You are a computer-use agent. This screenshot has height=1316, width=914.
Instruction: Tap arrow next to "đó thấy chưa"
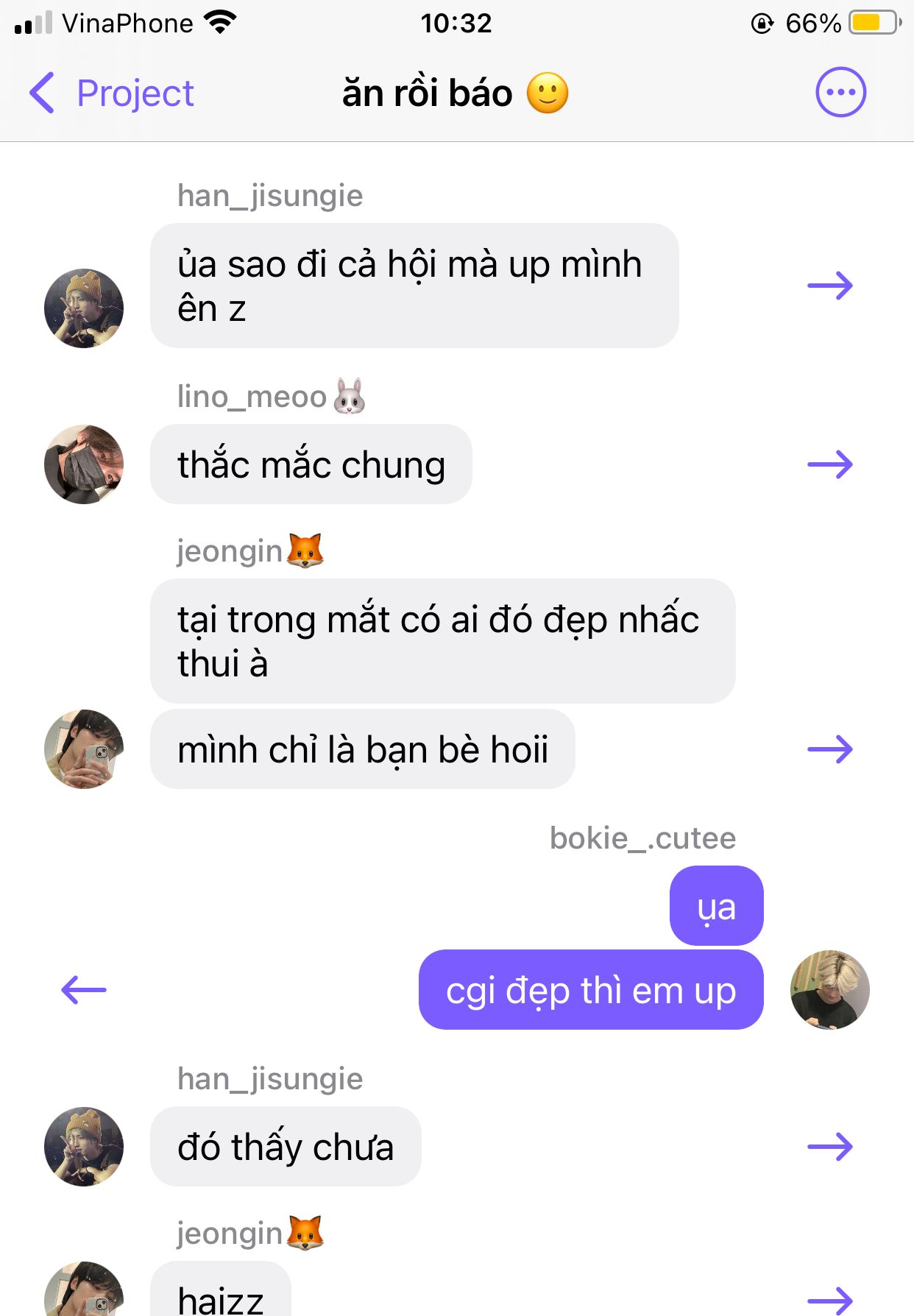coord(830,1147)
